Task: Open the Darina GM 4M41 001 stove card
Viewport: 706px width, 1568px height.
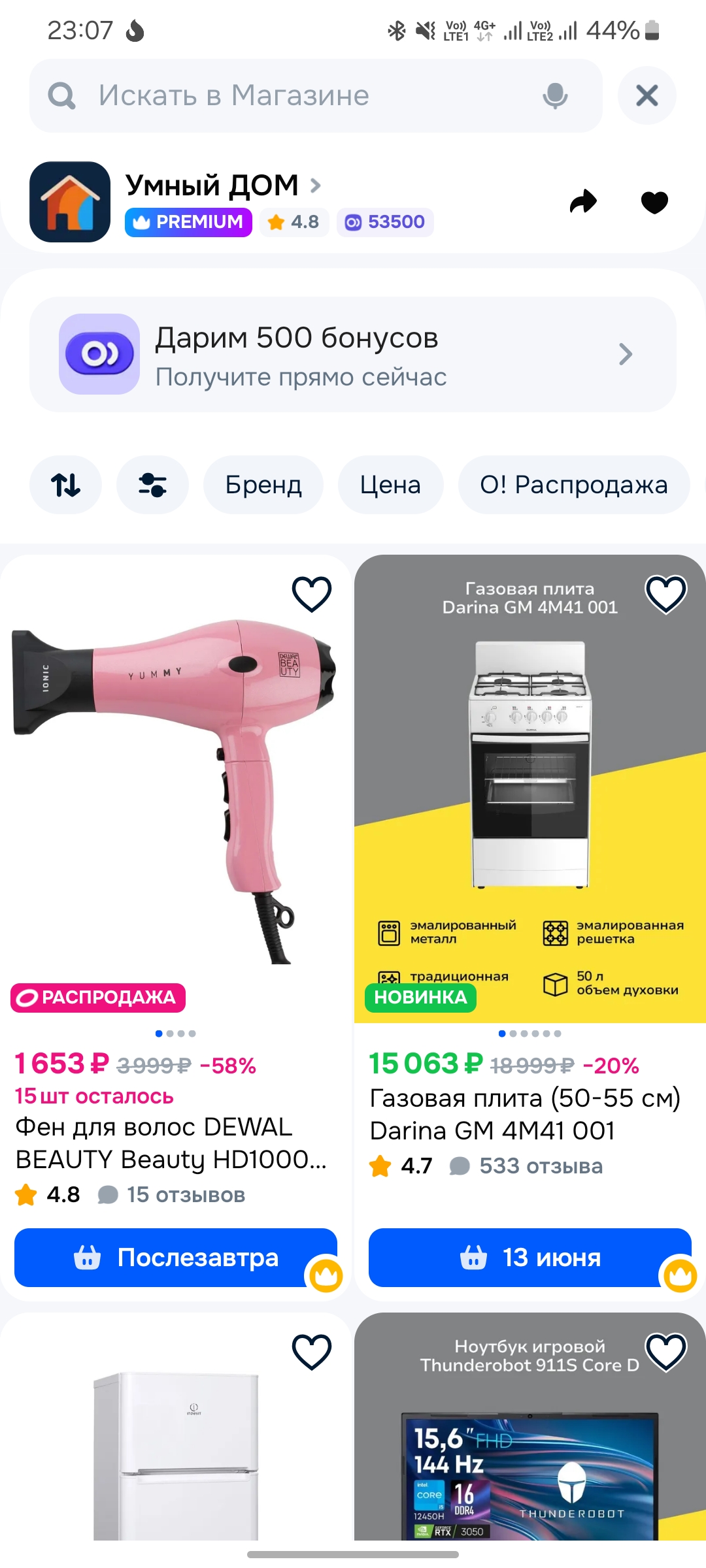Action: point(525,1115)
